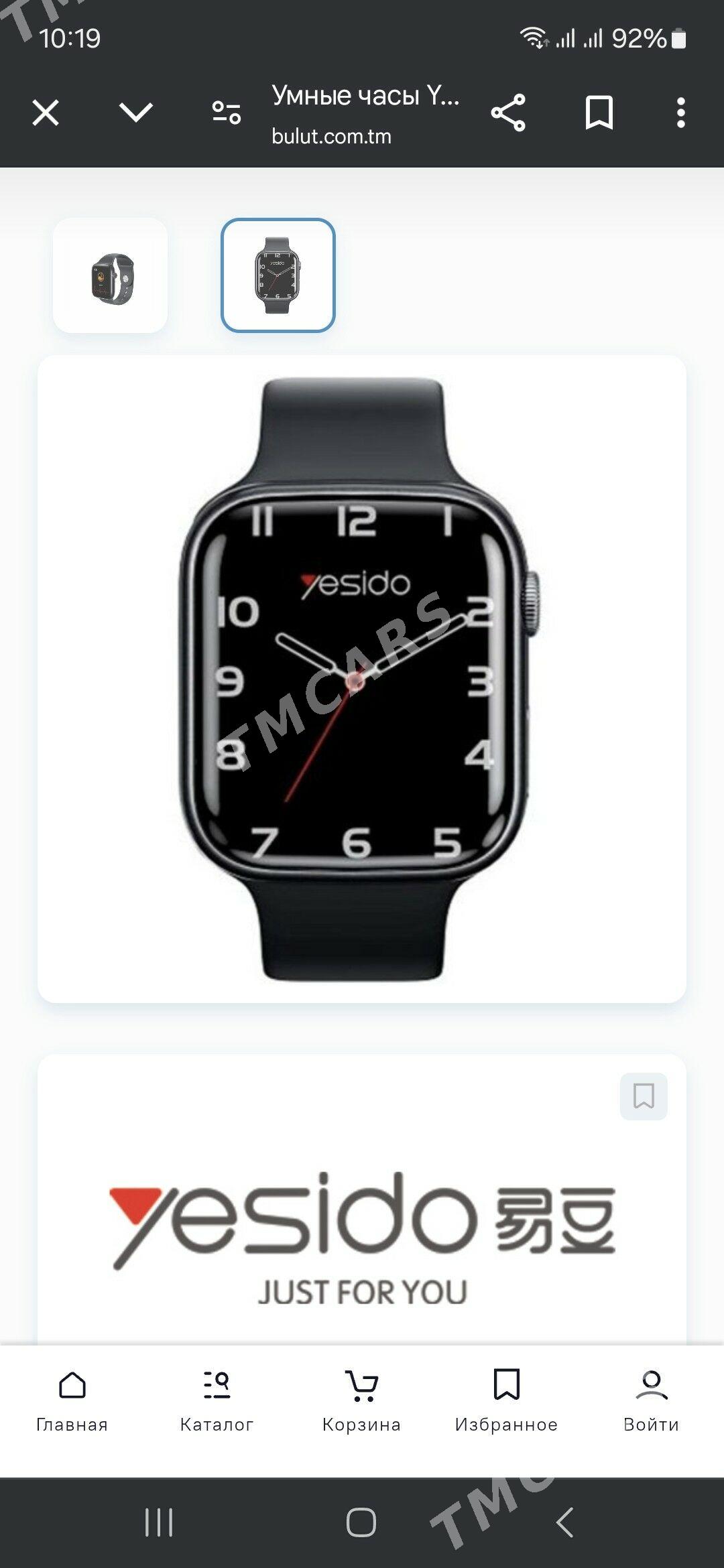Tap the system home button
This screenshot has width=724, height=1568.
click(x=361, y=1522)
